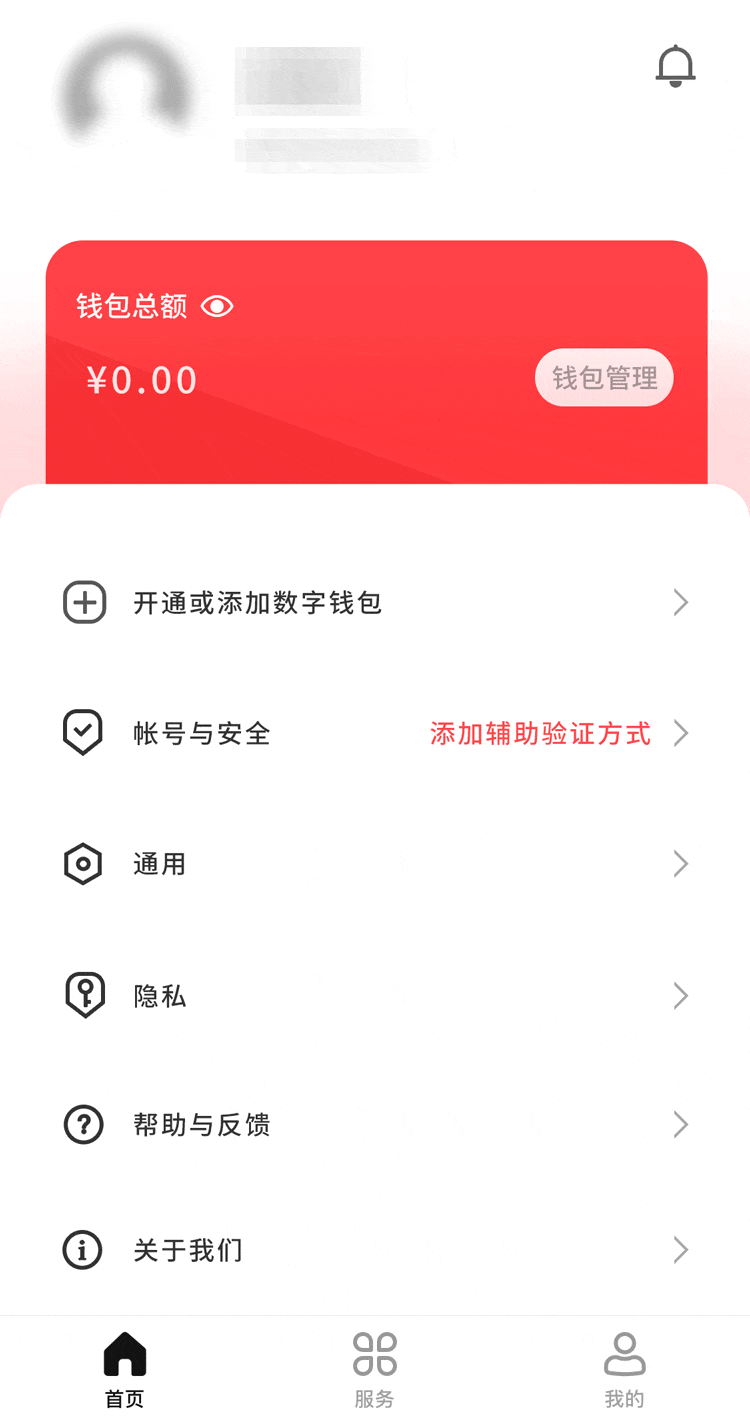Switch to the 我的 tab
Screen dimensions: 750x1427
pyautogui.click(x=625, y=1369)
